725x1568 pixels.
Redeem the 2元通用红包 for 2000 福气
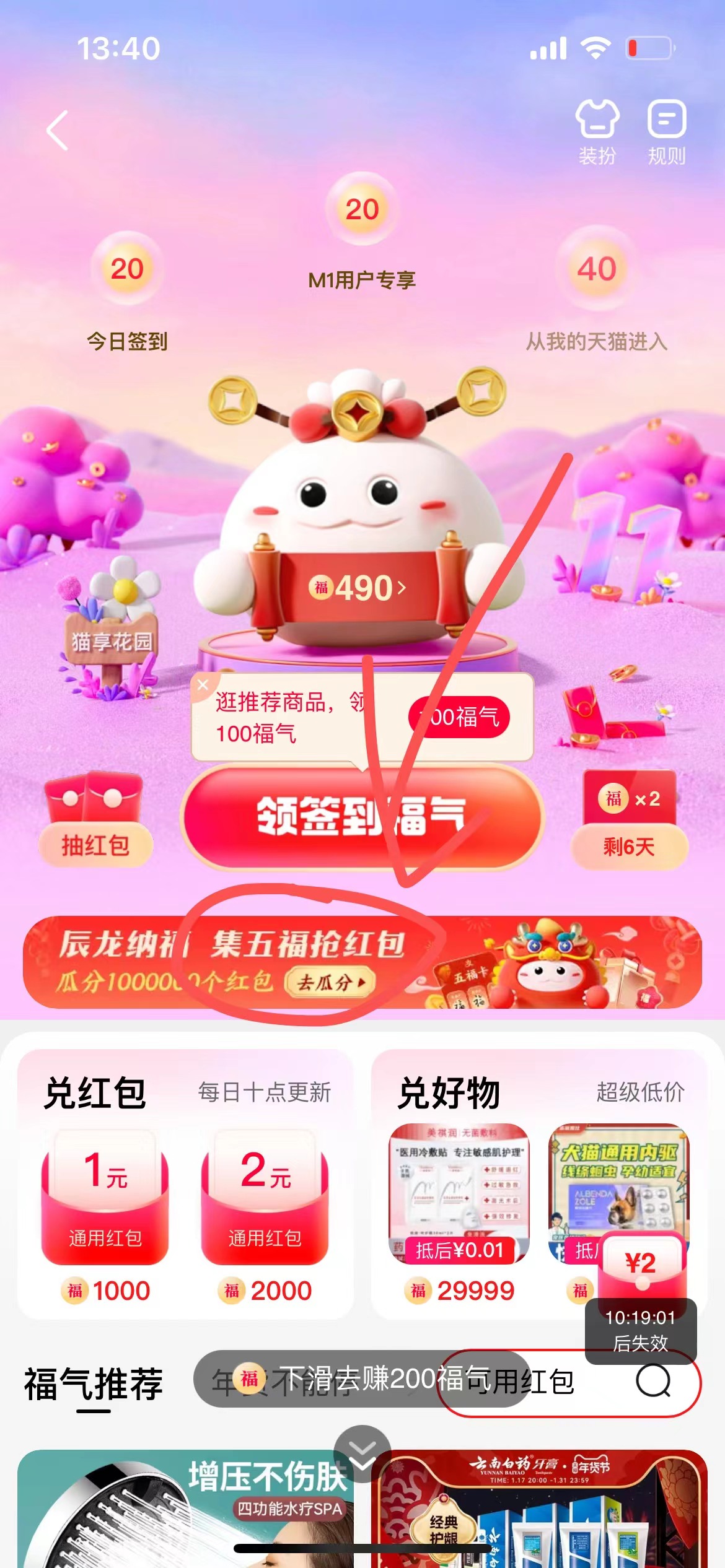(x=265, y=1208)
